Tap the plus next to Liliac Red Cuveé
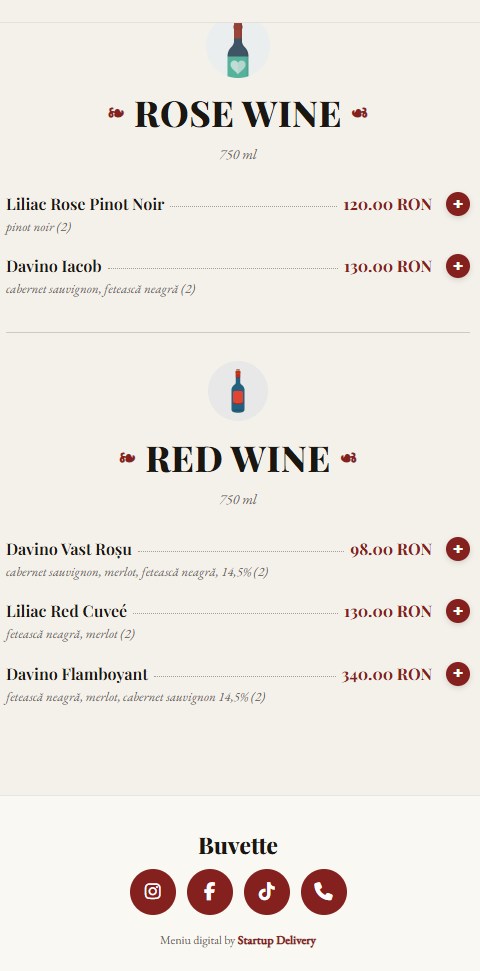 pos(458,611)
